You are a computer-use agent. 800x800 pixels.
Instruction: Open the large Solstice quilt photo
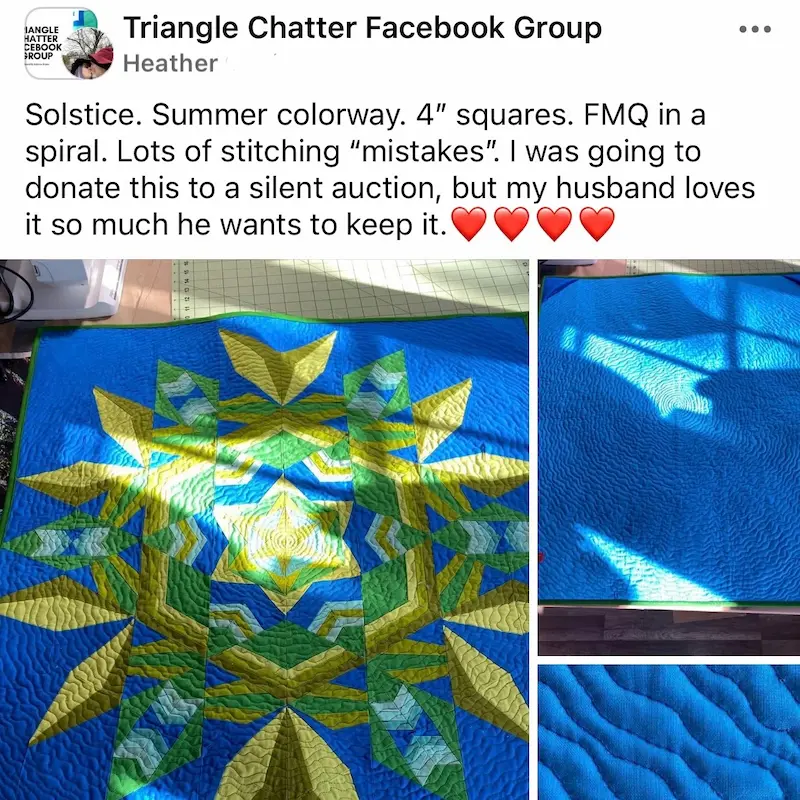(264, 530)
